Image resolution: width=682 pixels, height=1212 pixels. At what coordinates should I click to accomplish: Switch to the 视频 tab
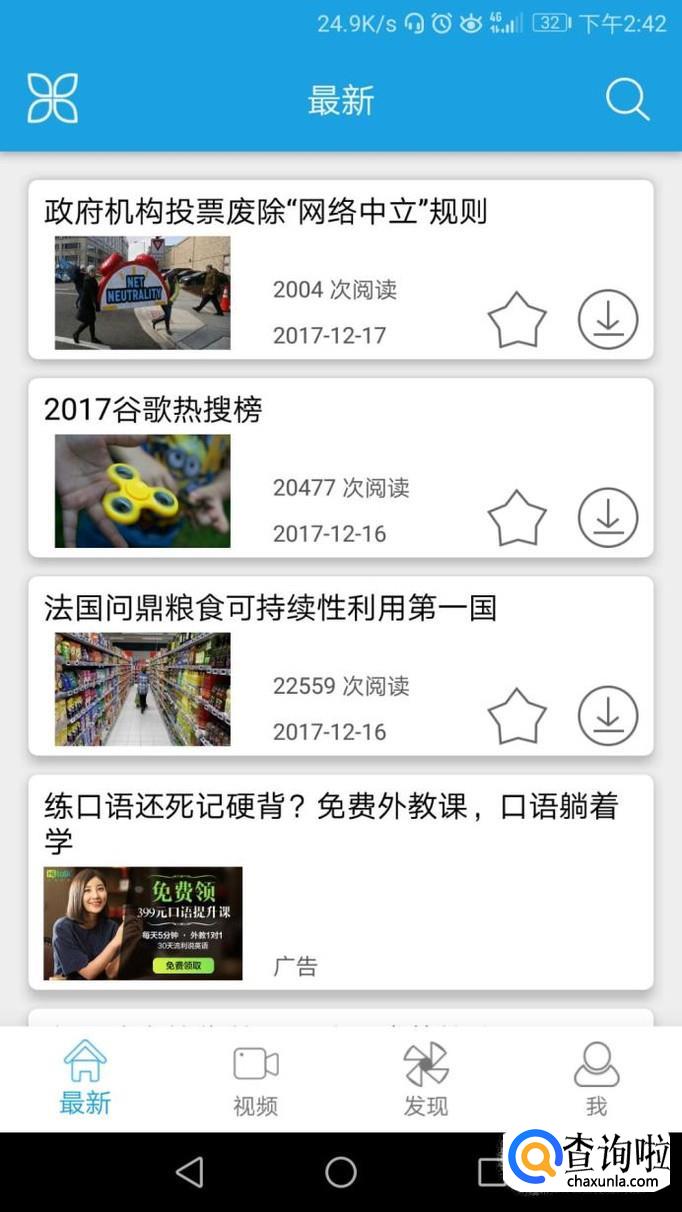255,1080
